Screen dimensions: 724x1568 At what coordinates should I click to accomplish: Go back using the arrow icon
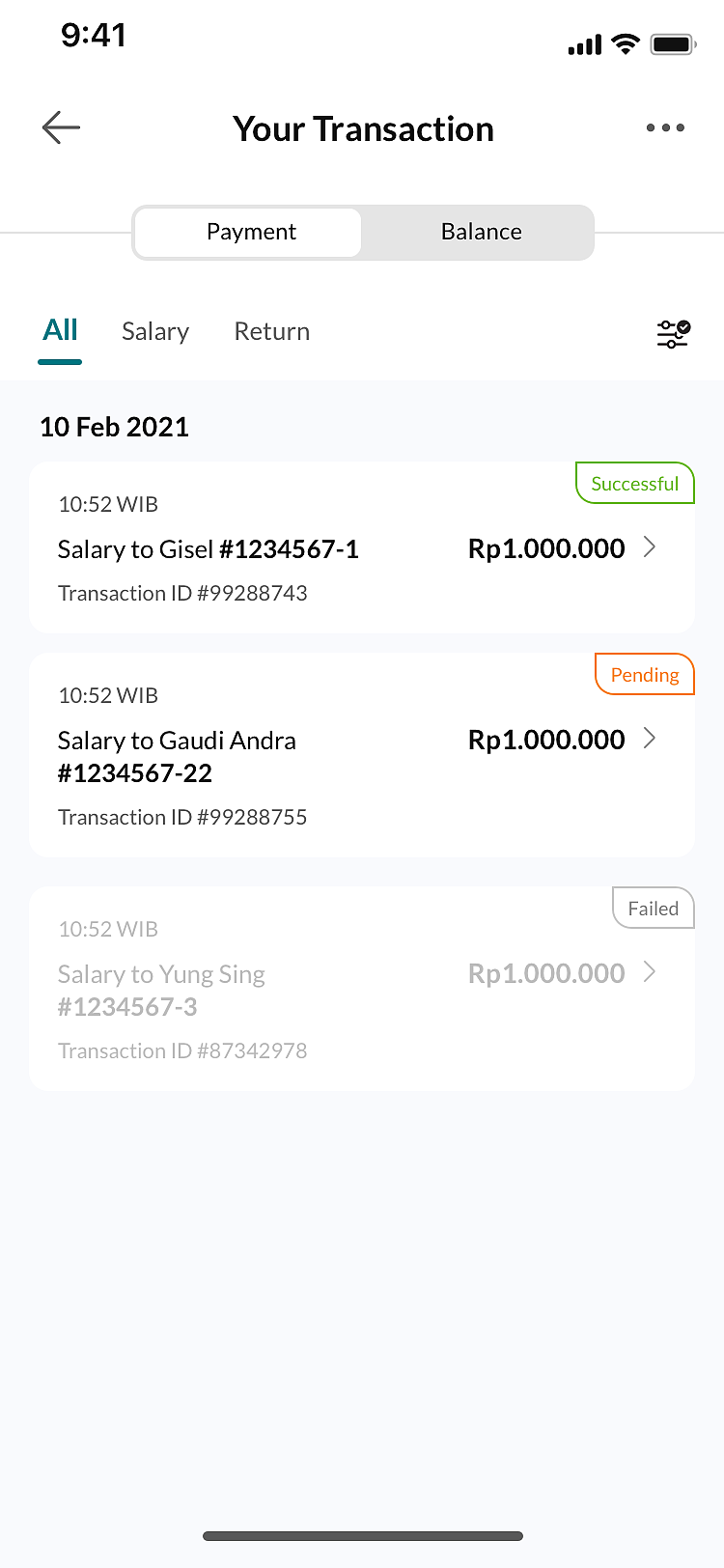tap(61, 127)
